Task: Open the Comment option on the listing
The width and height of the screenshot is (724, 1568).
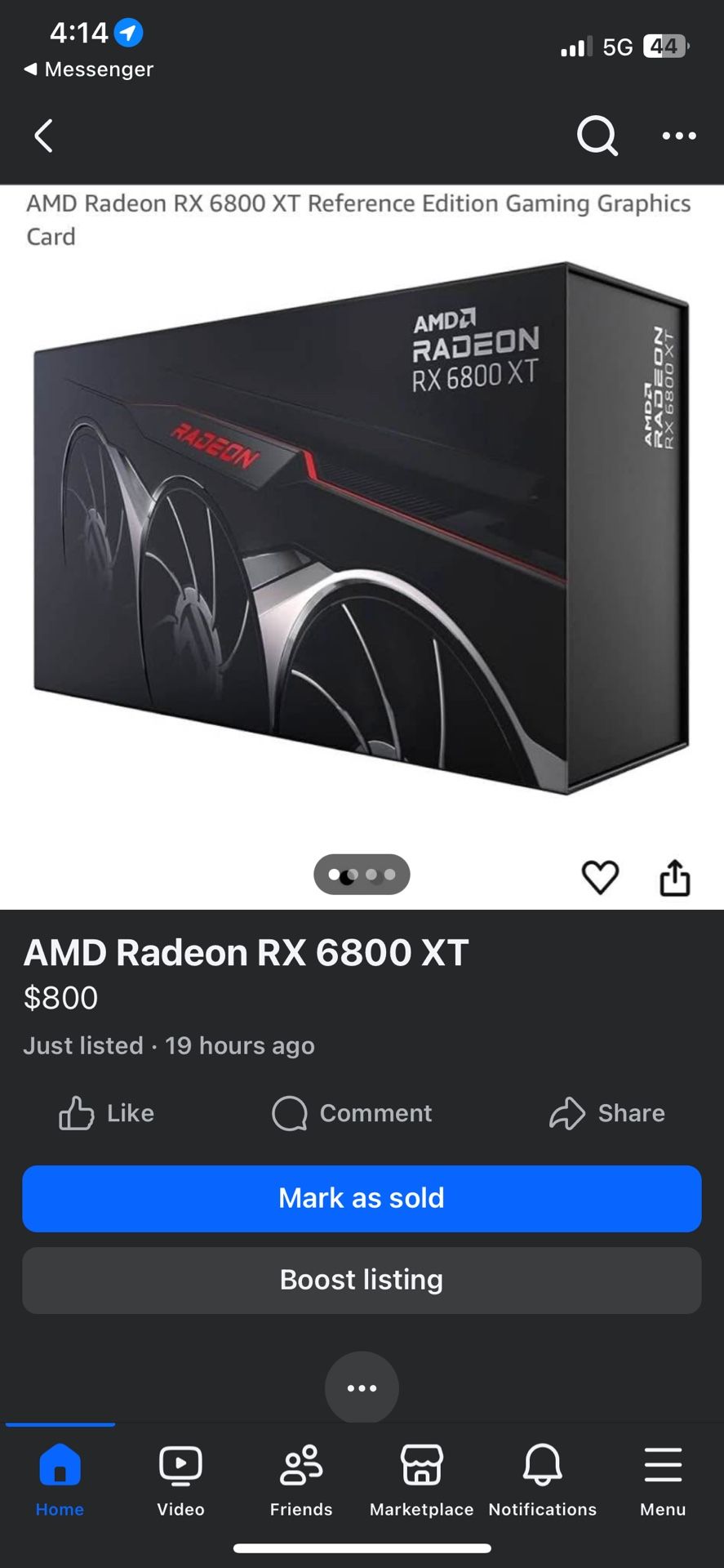Action: pos(351,1113)
